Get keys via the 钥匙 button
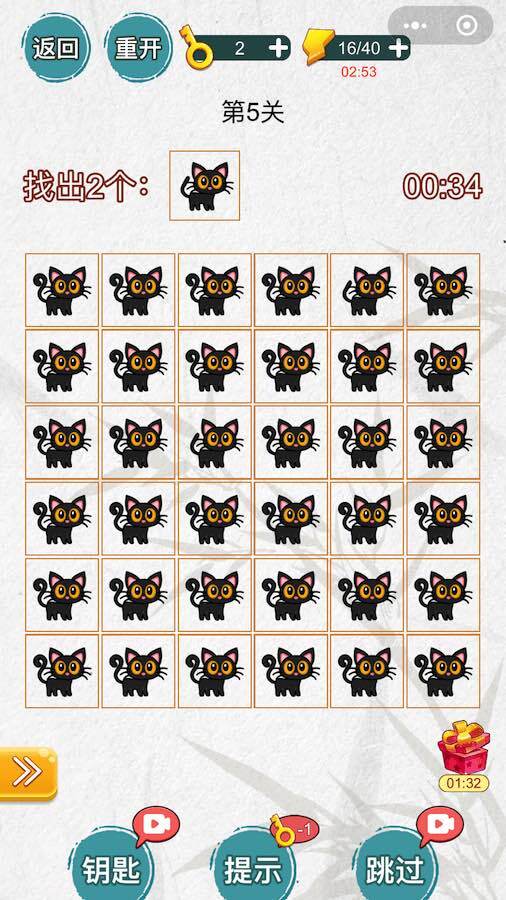Screen dimensions: 506x900 pos(111,867)
